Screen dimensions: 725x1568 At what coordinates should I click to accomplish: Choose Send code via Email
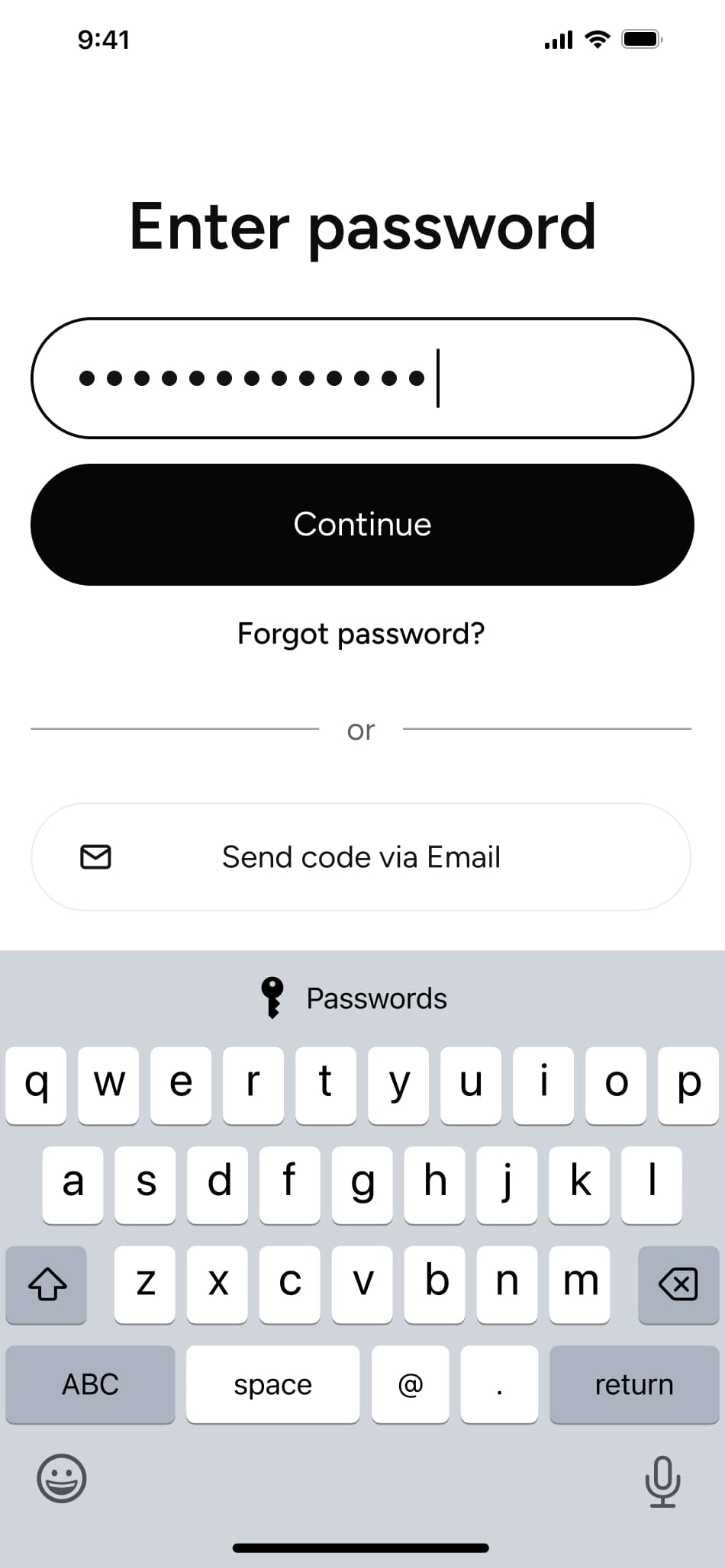coord(361,856)
